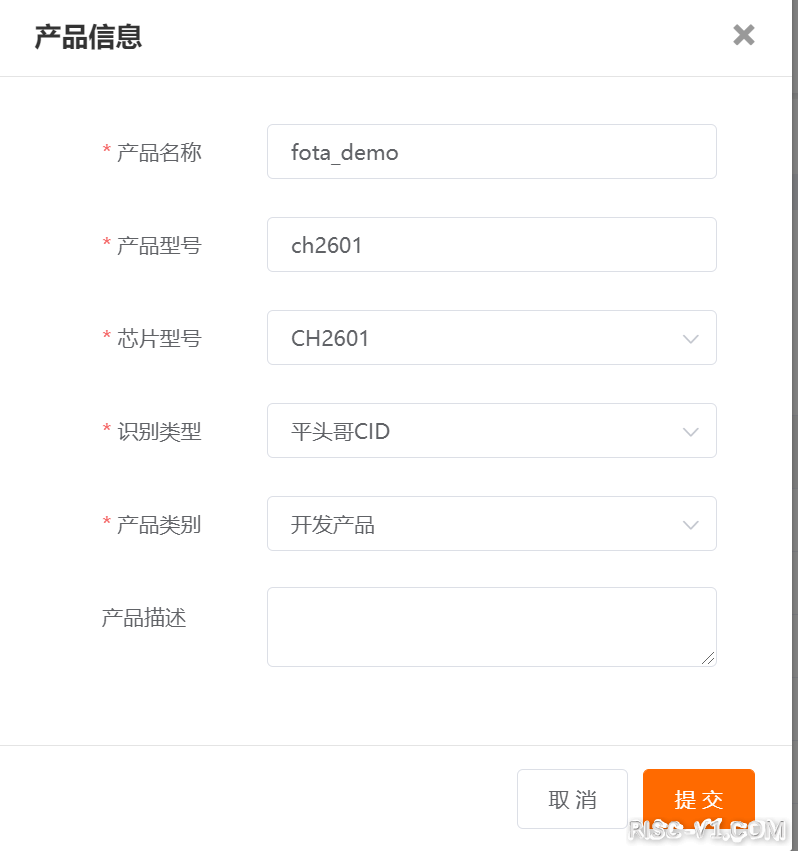Tap the 产品名称 input field
Screen dimensions: 798x851
[x=491, y=152]
